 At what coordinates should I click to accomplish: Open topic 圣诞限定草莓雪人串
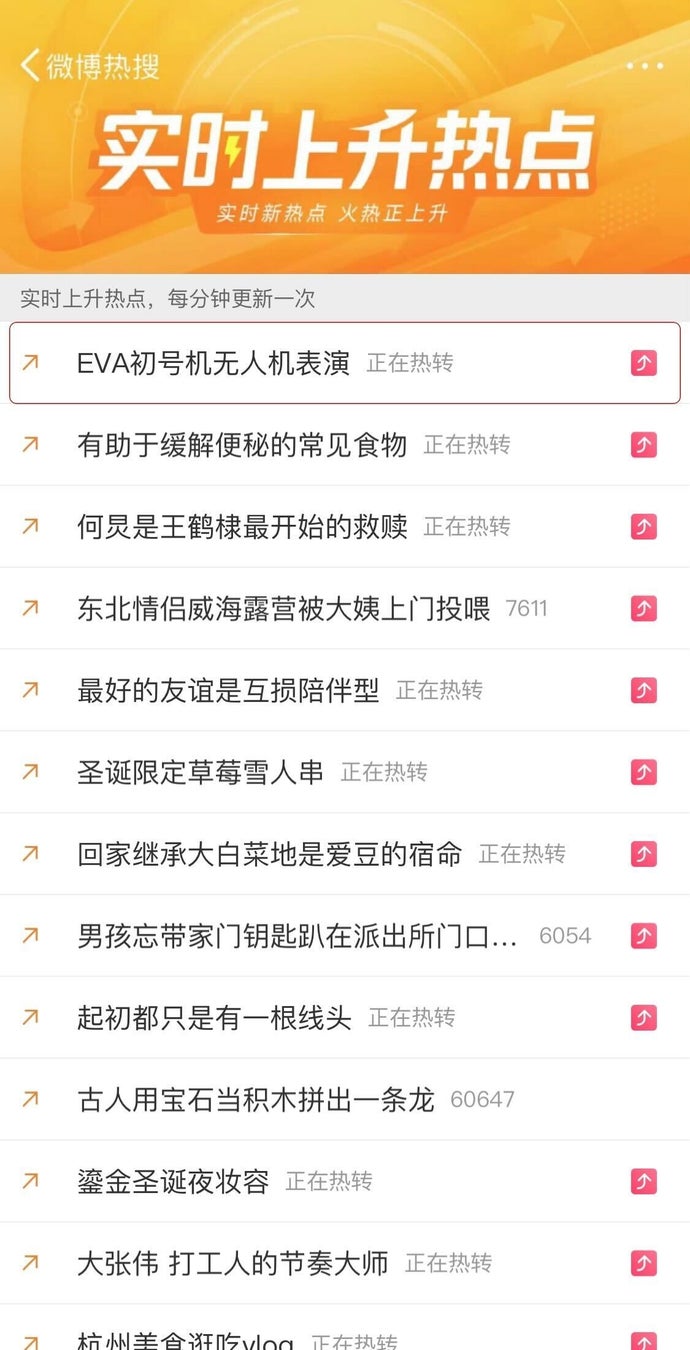pyautogui.click(x=200, y=772)
